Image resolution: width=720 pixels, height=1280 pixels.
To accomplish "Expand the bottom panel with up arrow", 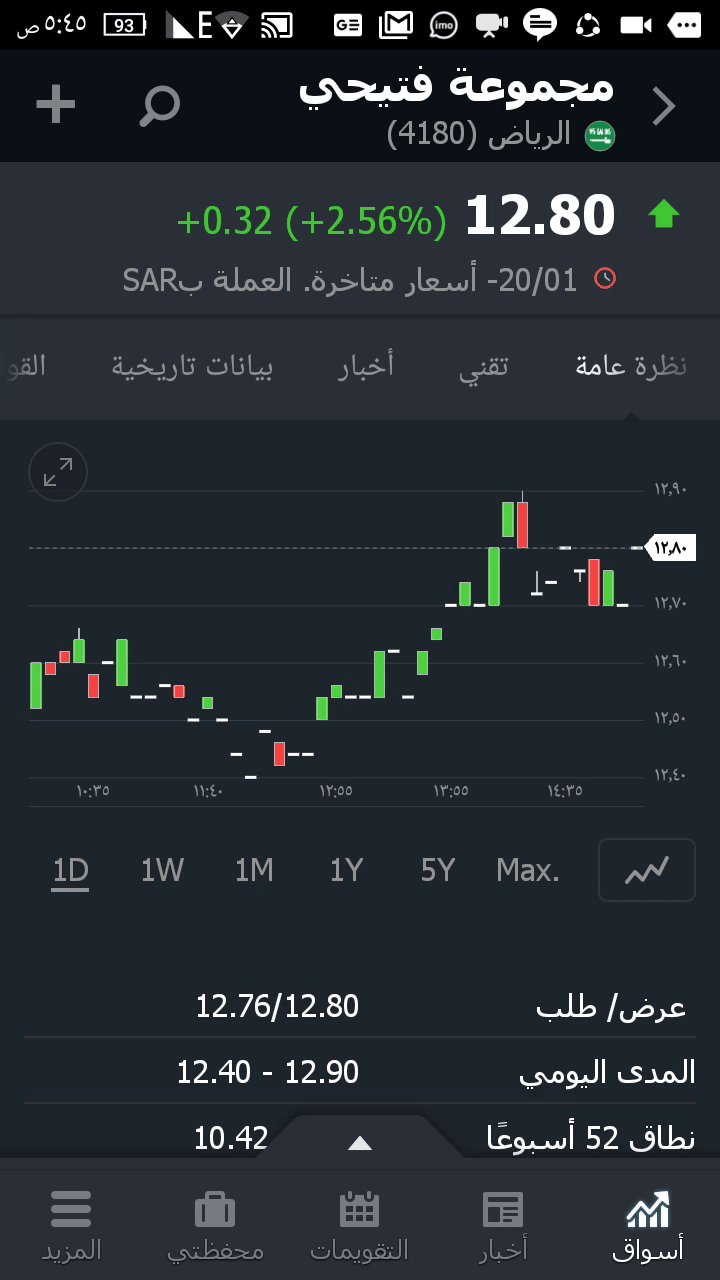I will (x=359, y=1143).
